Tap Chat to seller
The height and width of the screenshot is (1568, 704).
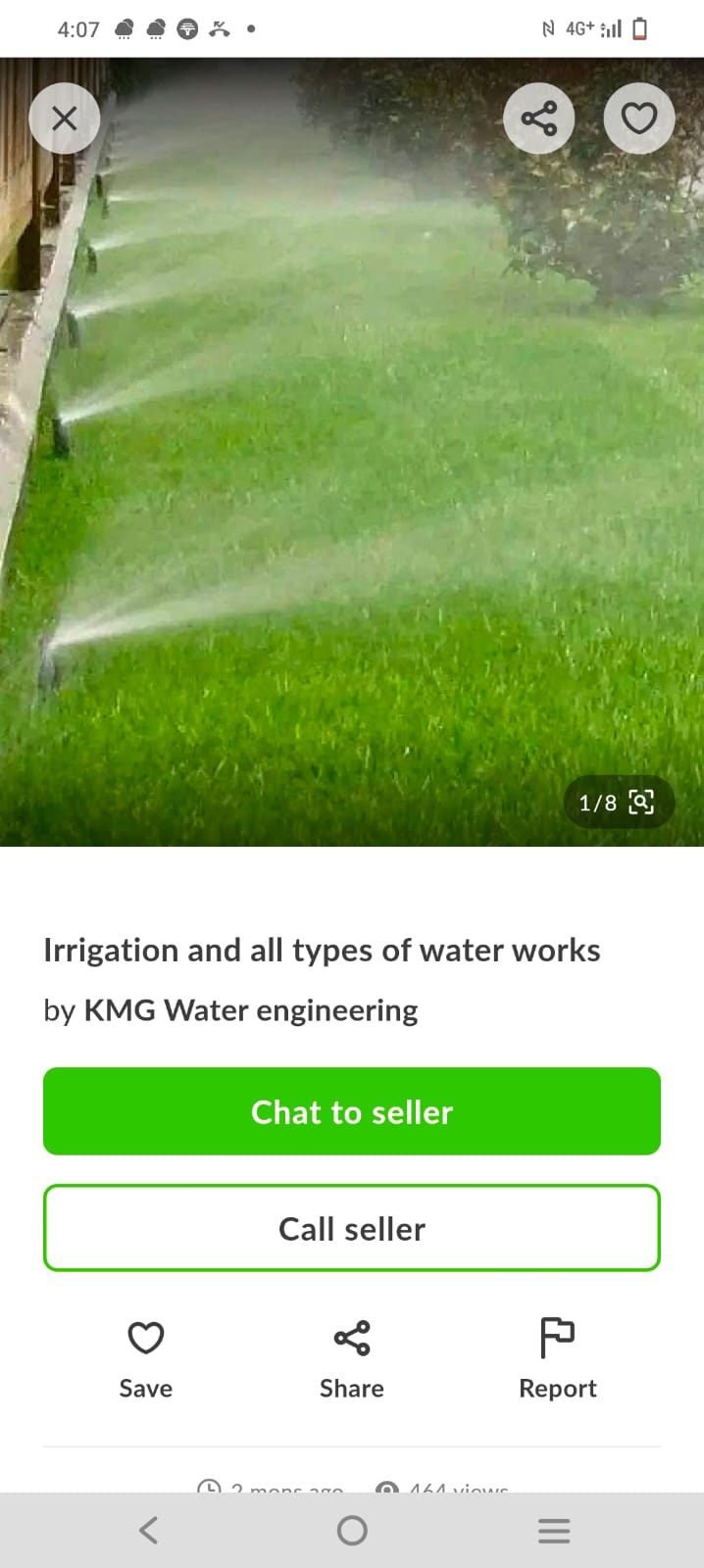pyautogui.click(x=352, y=1111)
